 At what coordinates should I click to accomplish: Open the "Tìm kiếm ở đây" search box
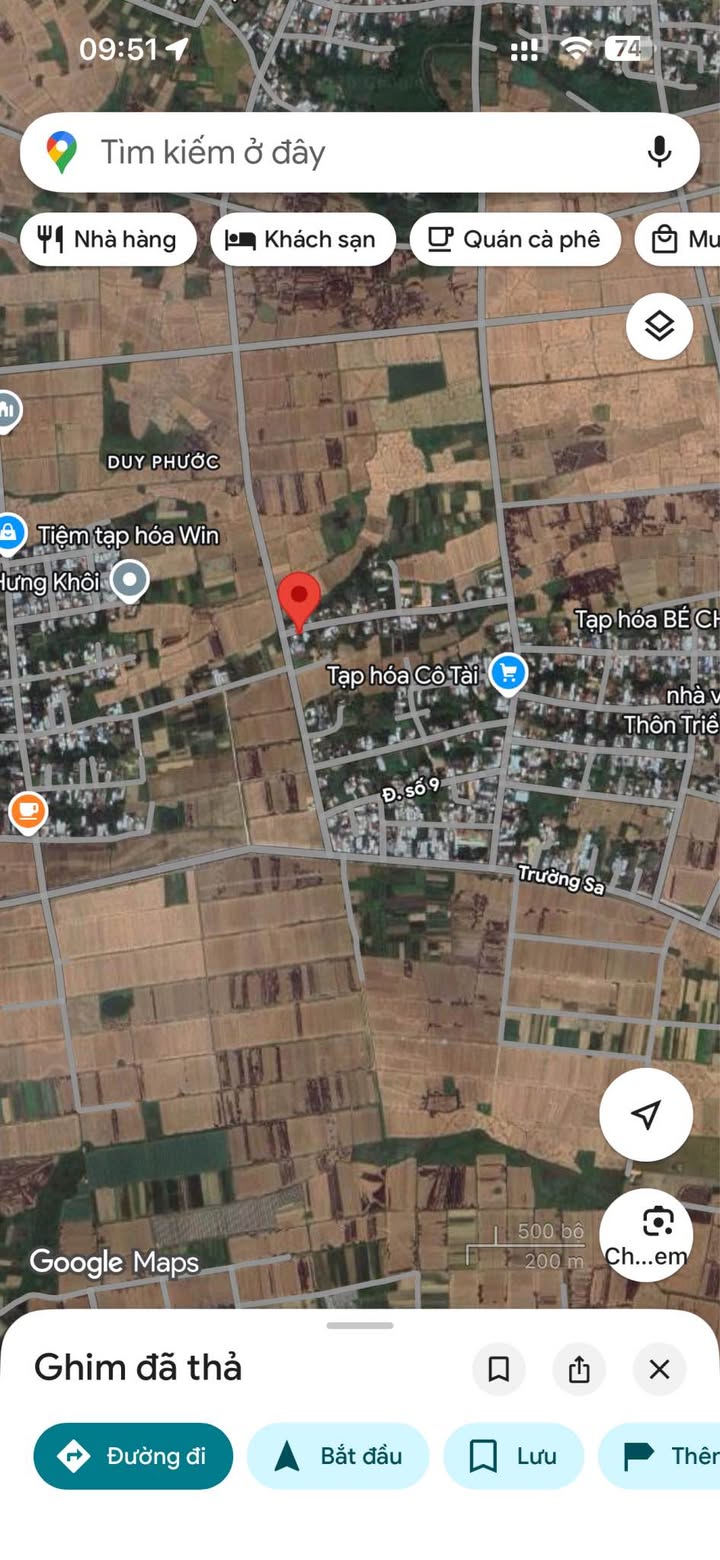coord(330,153)
